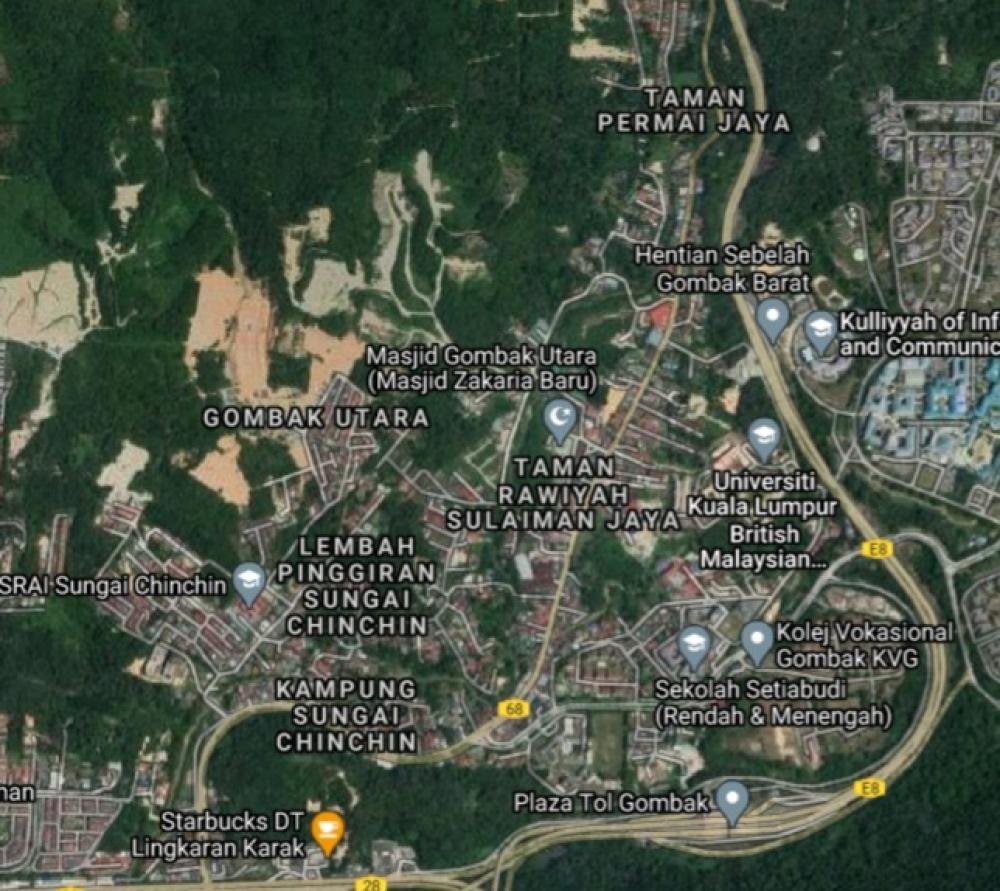The height and width of the screenshot is (891, 1000).
Task: Open the Masjid Gombak Utara map pin
Action: click(560, 420)
